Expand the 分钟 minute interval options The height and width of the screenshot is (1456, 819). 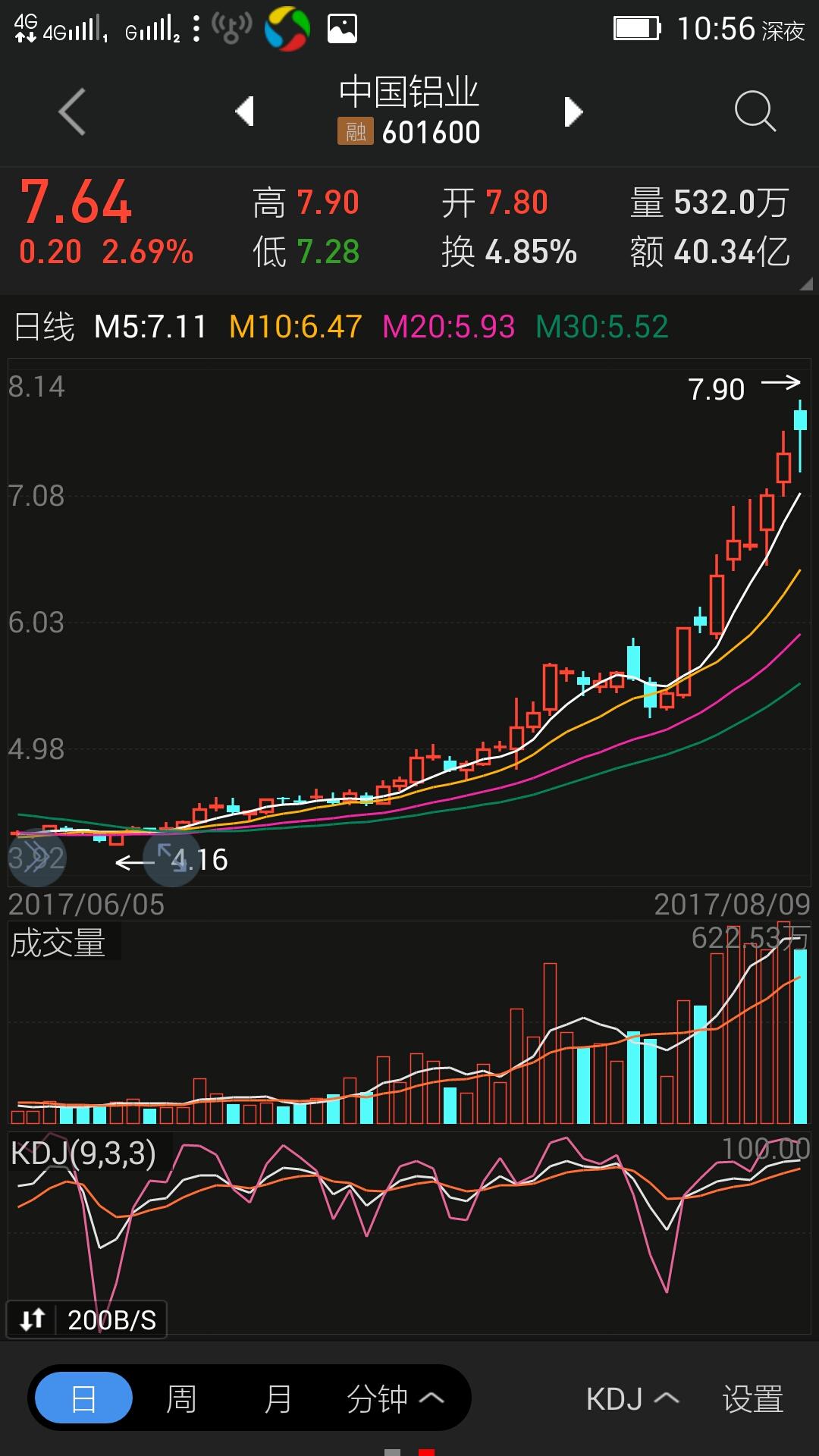[x=394, y=1398]
